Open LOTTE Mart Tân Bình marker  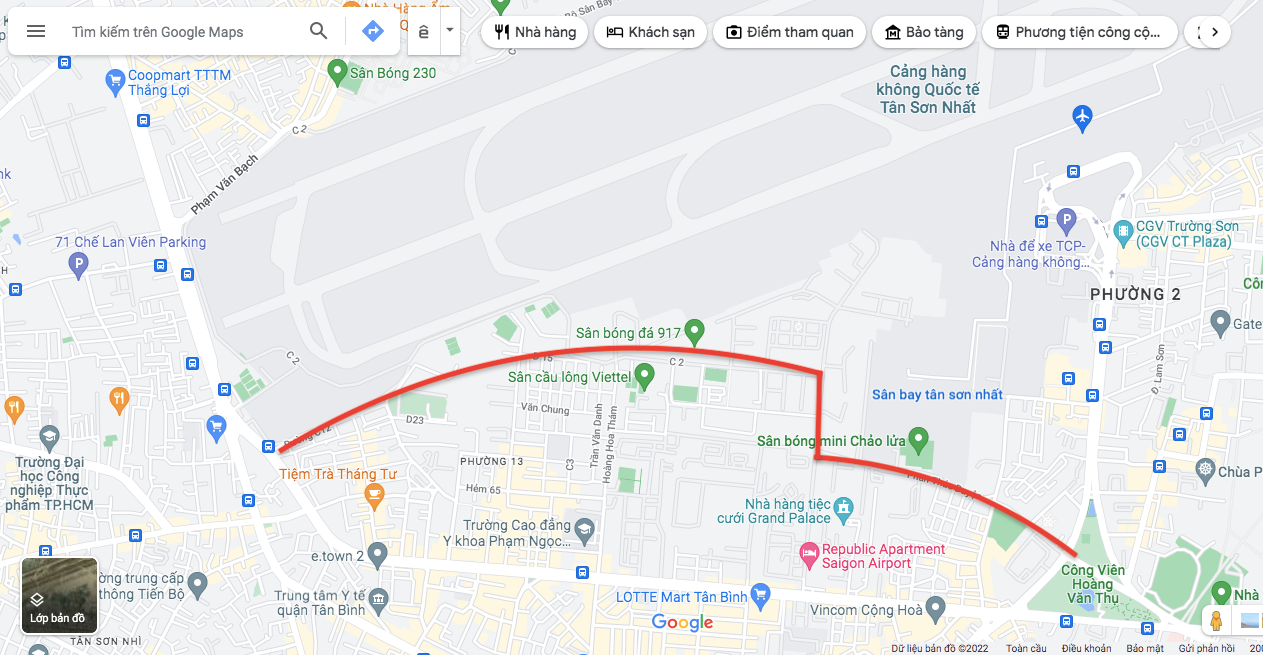[760, 596]
